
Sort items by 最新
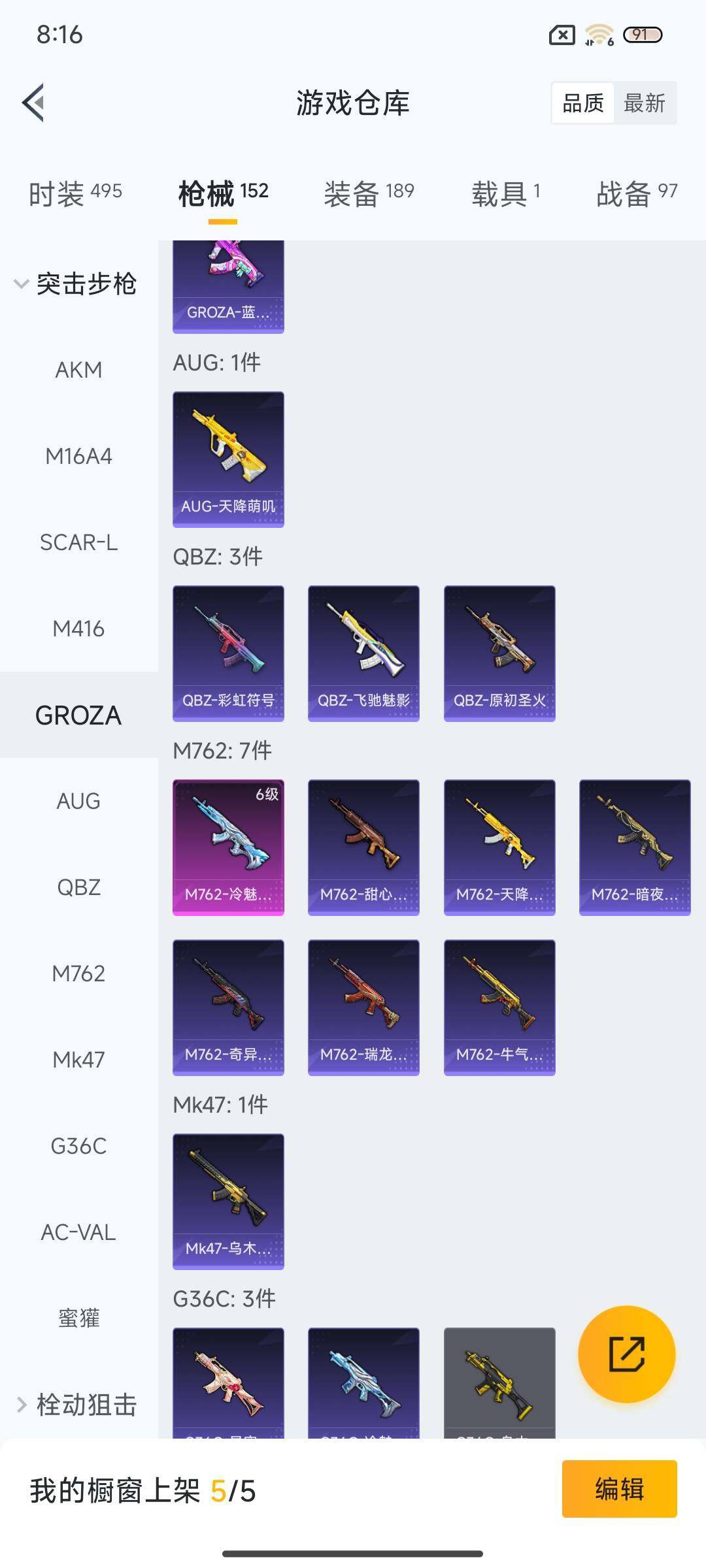644,103
